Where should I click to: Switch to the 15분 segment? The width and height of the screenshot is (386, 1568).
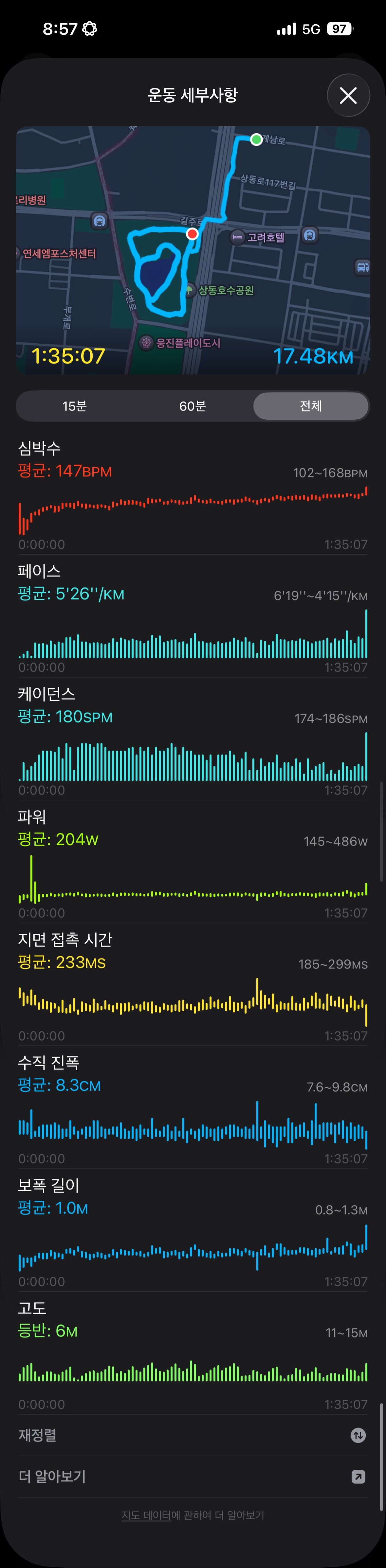(75, 406)
